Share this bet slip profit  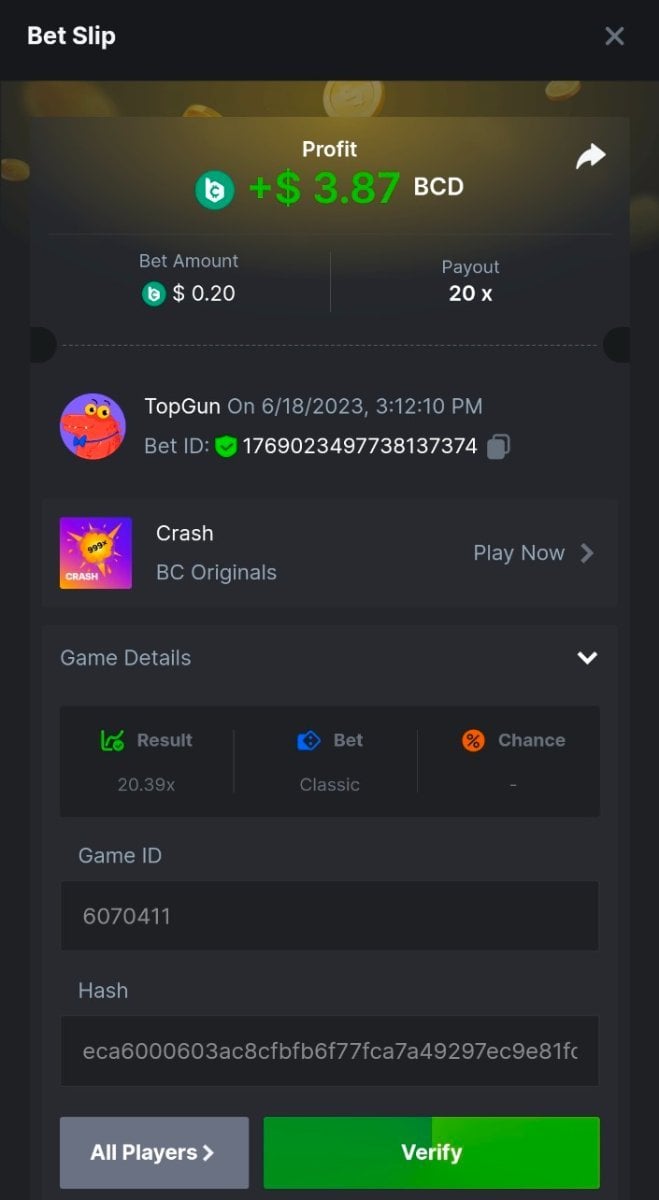591,157
